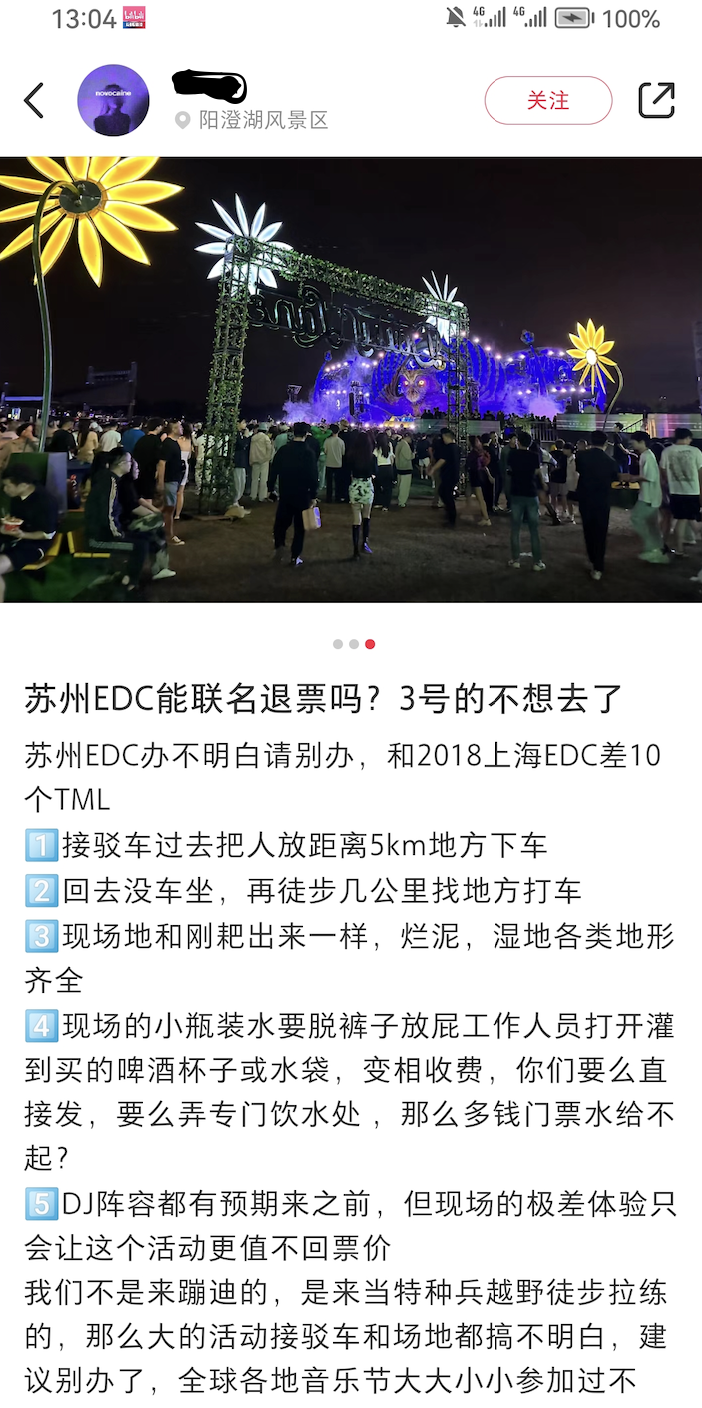Follow the author with the 关注 button
The width and height of the screenshot is (702, 1408).
click(548, 100)
